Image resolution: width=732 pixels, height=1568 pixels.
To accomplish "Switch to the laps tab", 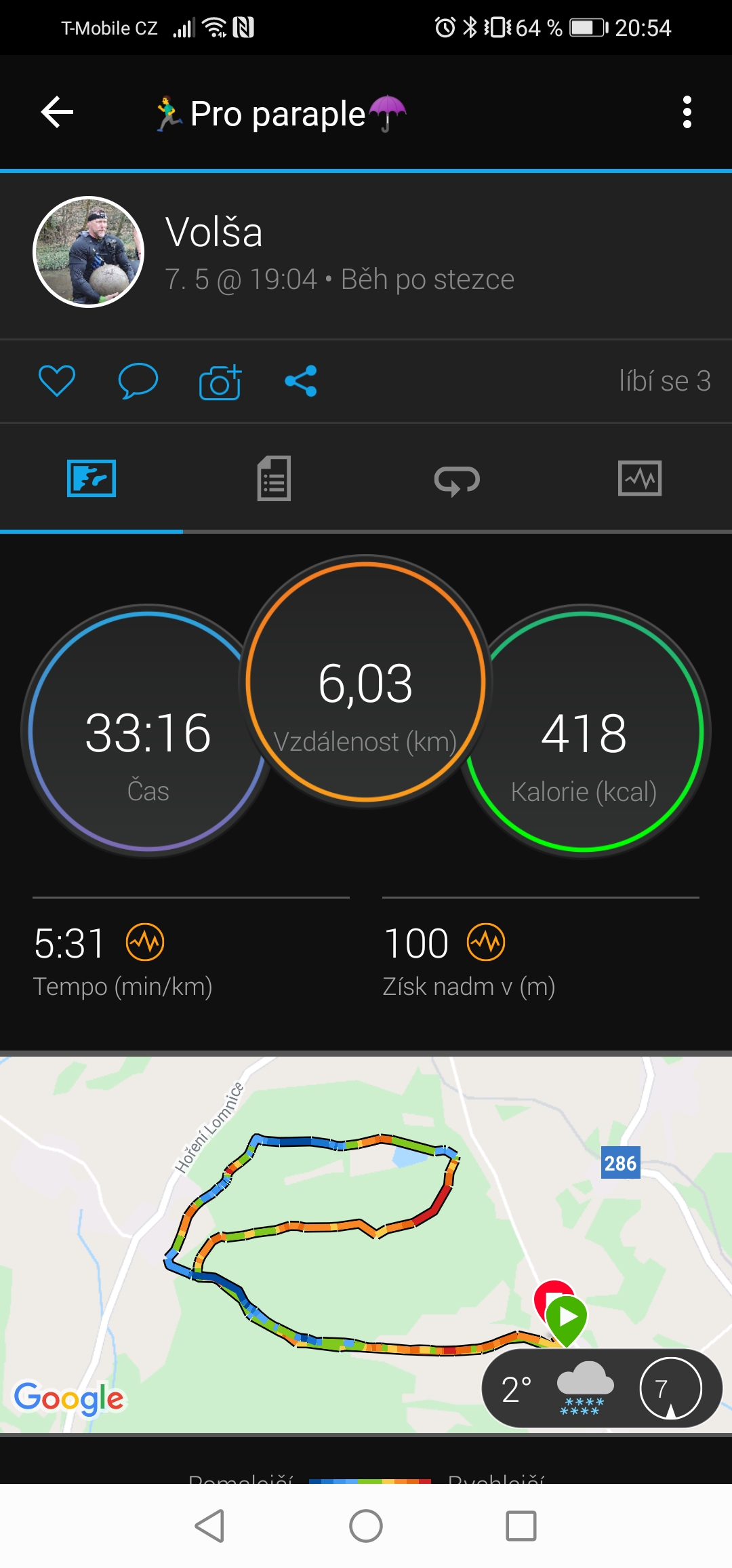I will coord(457,479).
